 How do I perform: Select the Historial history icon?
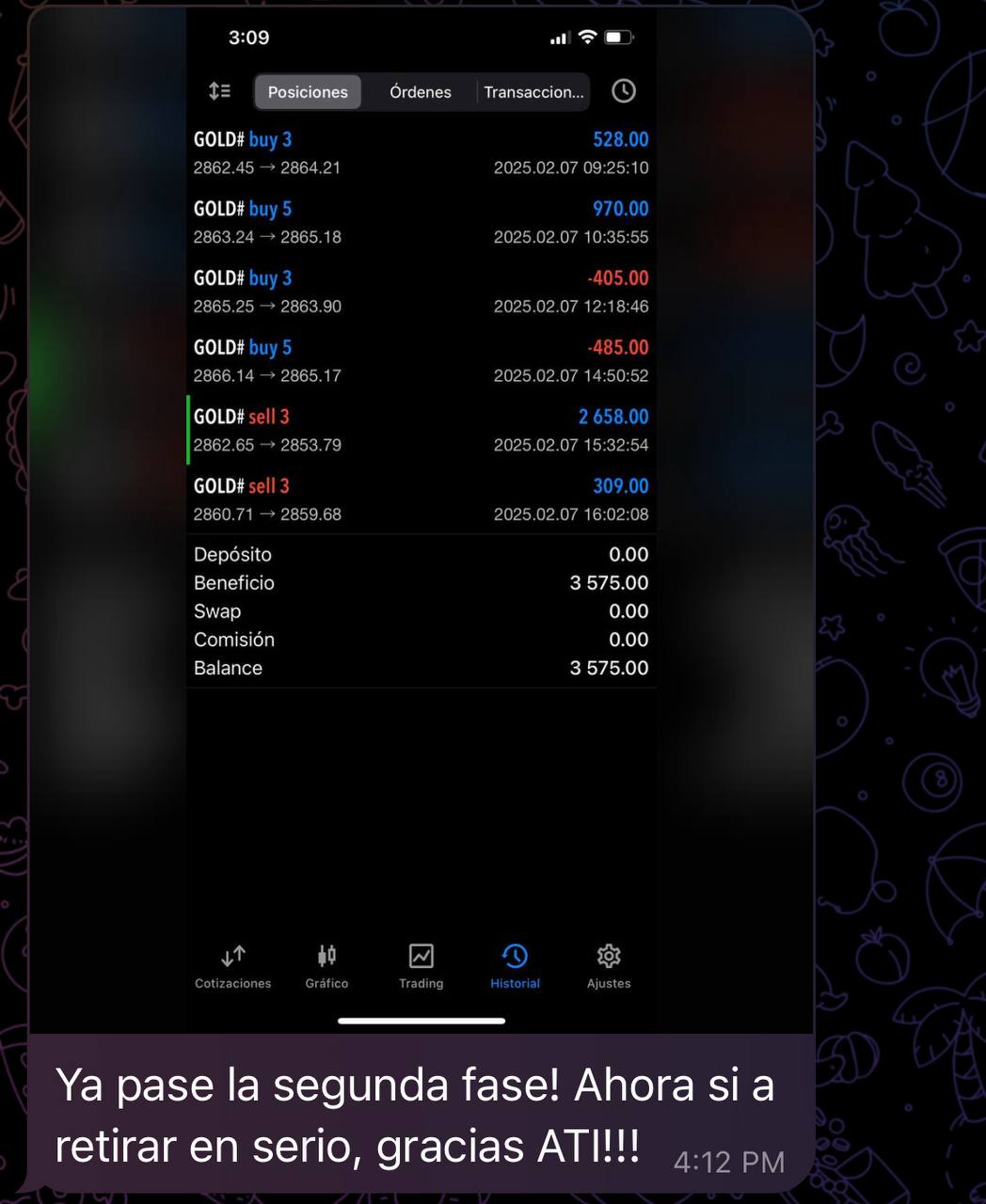click(x=515, y=967)
